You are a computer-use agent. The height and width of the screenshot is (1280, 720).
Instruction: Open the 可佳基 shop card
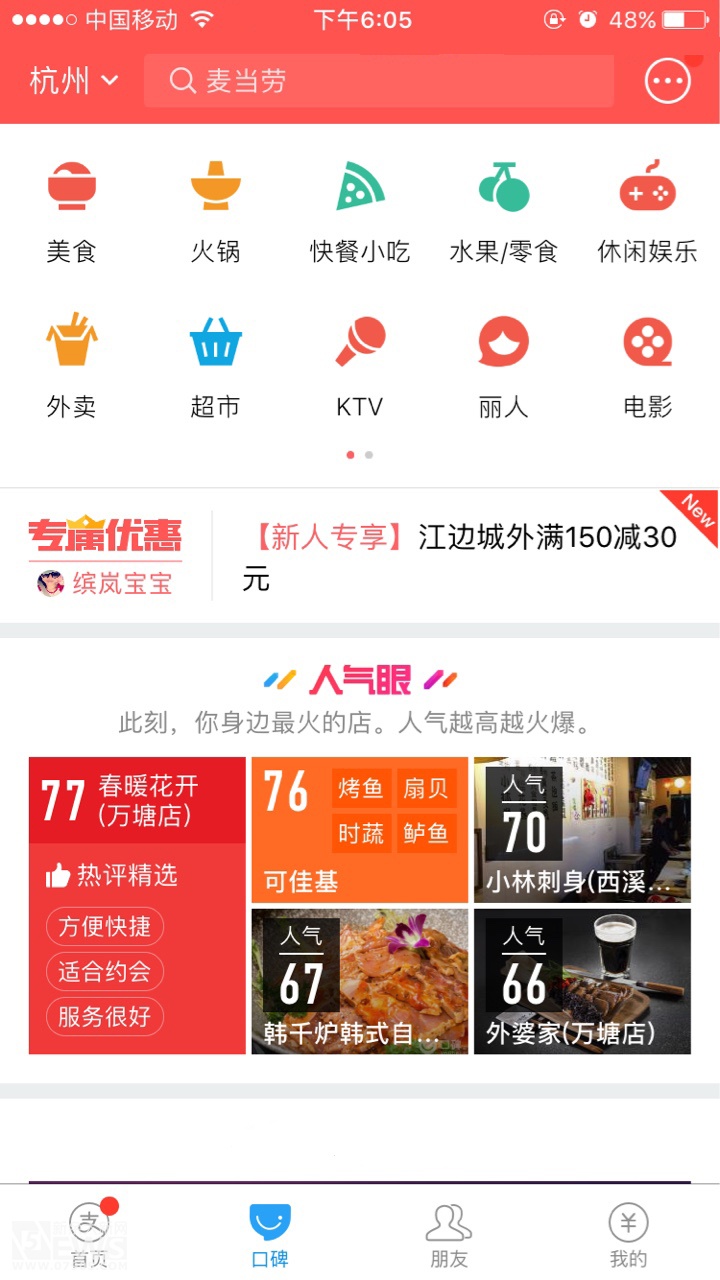(x=360, y=830)
